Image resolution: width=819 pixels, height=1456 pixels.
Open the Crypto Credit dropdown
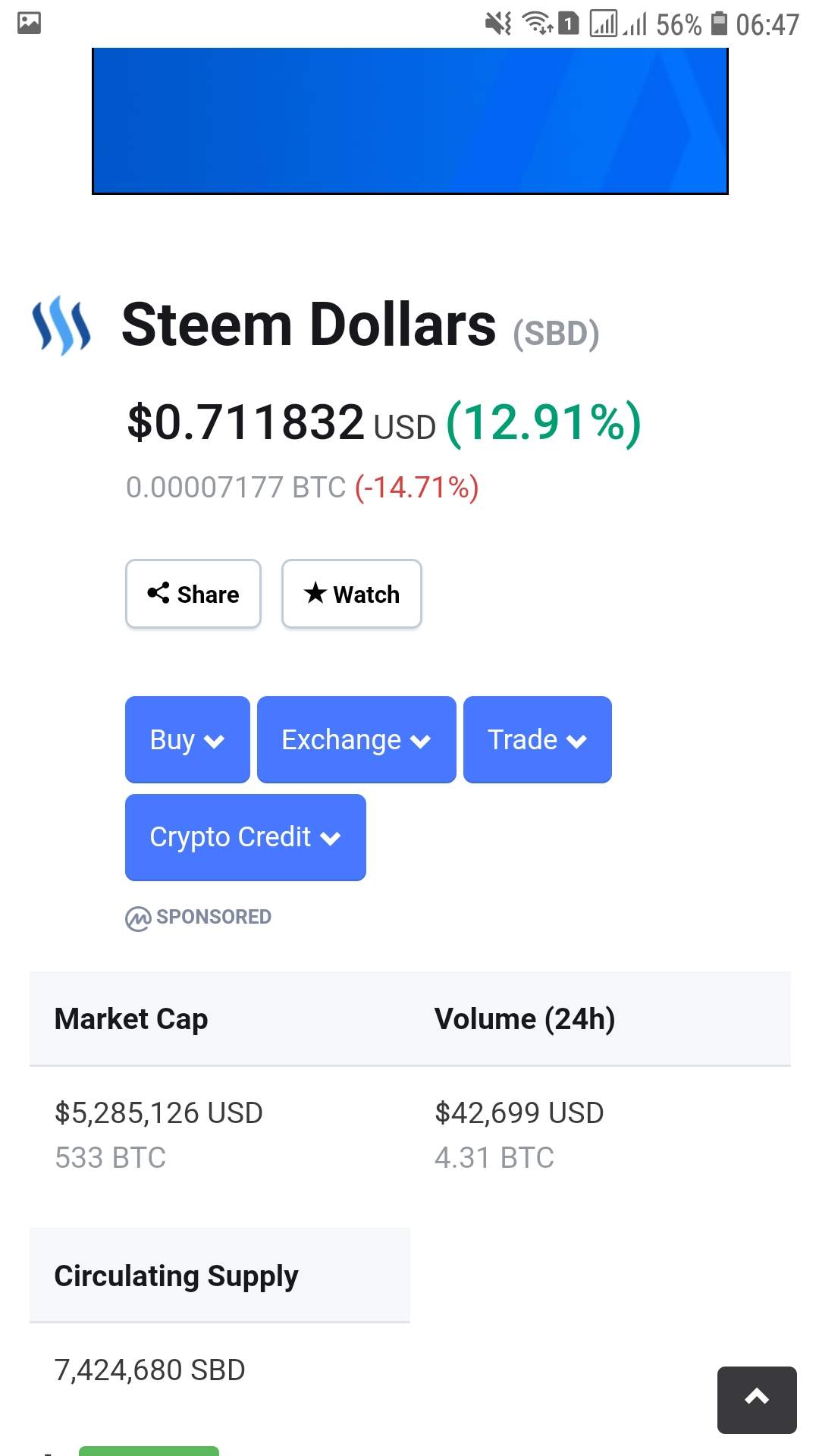[x=245, y=837]
